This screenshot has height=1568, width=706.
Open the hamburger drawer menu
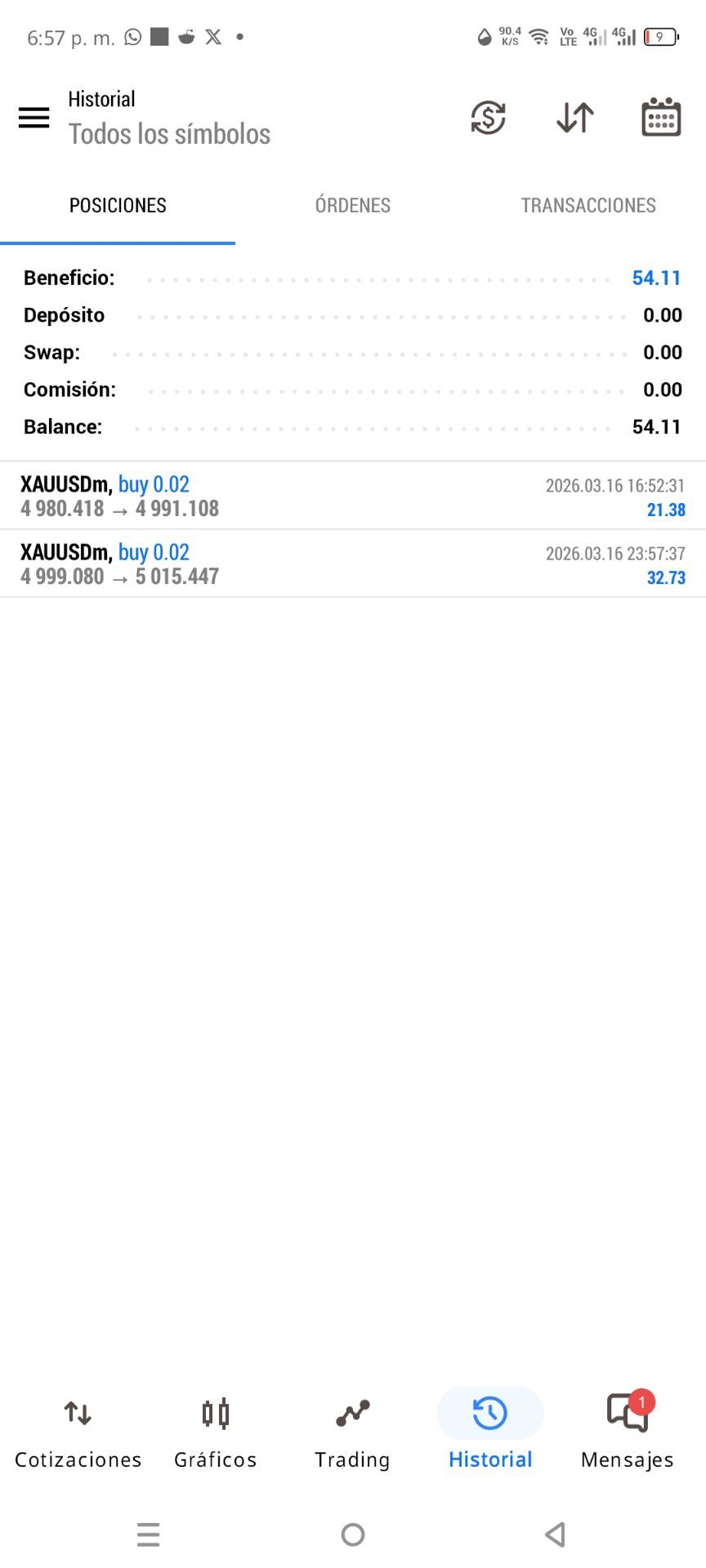[x=34, y=118]
